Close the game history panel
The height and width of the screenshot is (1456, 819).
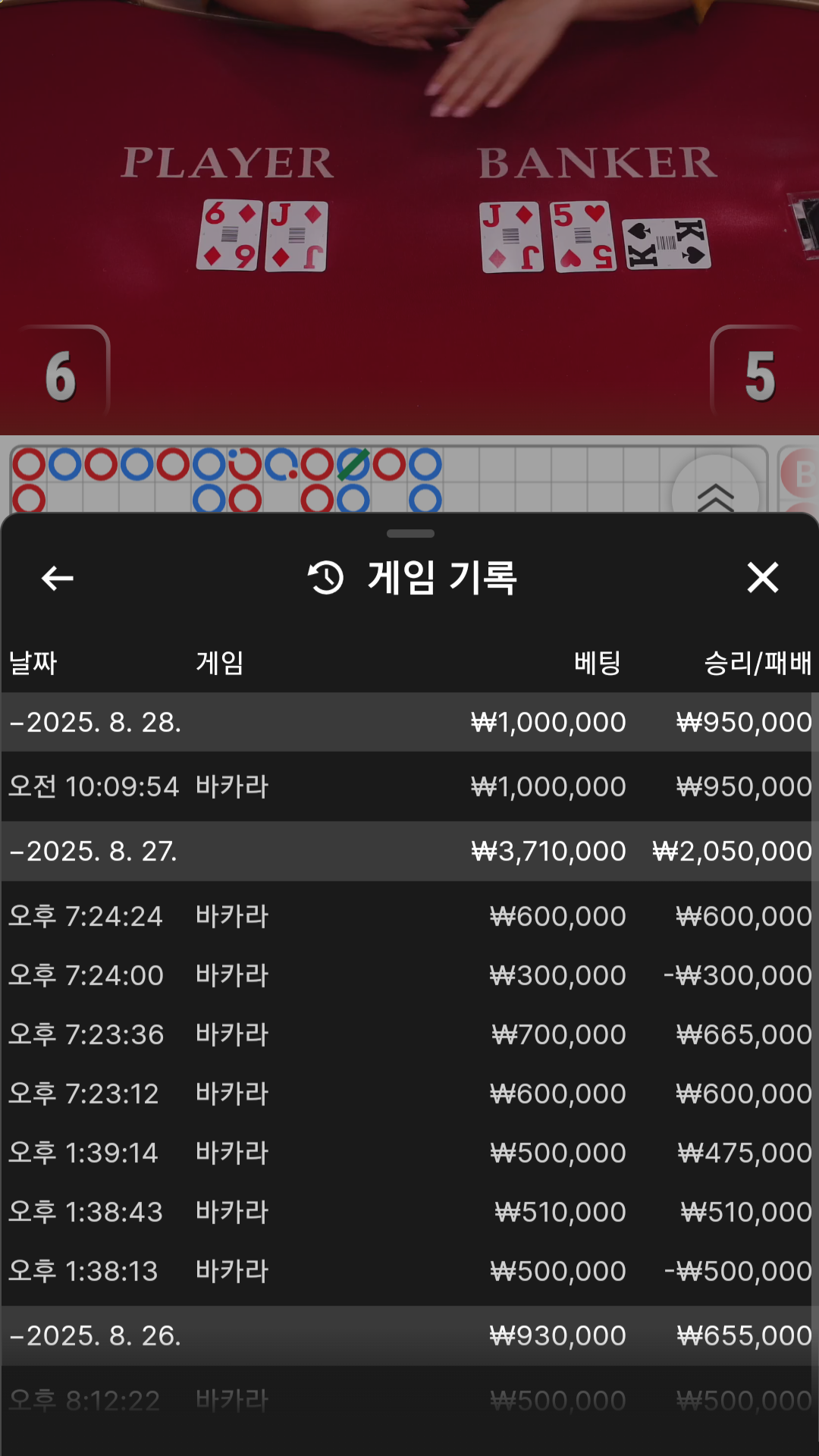pyautogui.click(x=762, y=578)
